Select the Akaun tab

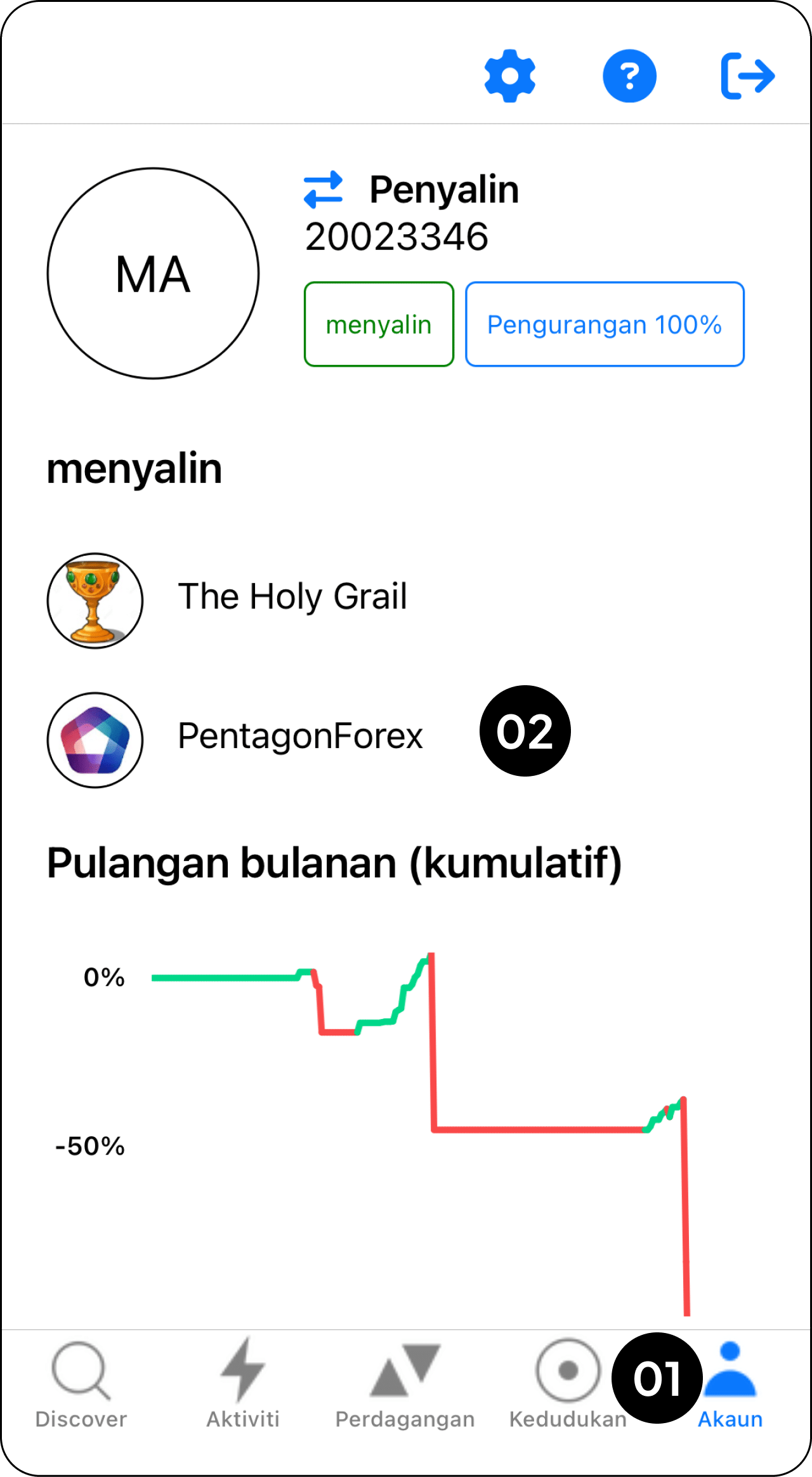click(730, 1384)
